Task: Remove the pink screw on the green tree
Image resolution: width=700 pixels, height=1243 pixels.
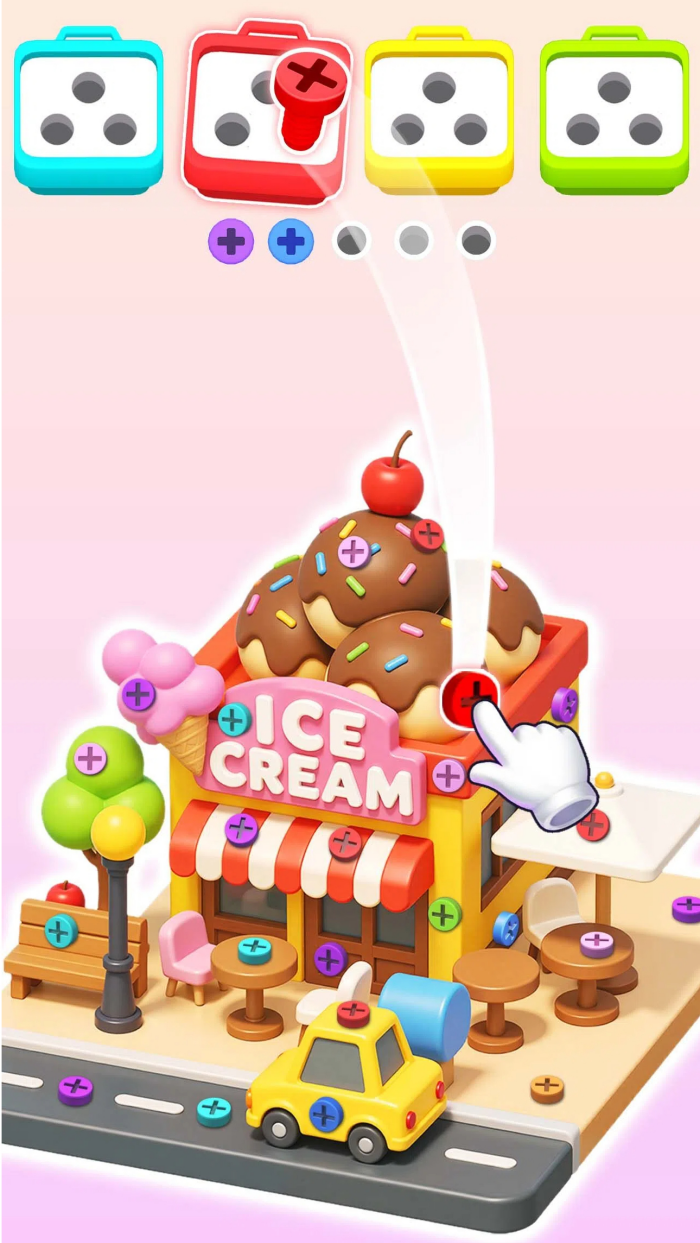Action: click(90, 759)
